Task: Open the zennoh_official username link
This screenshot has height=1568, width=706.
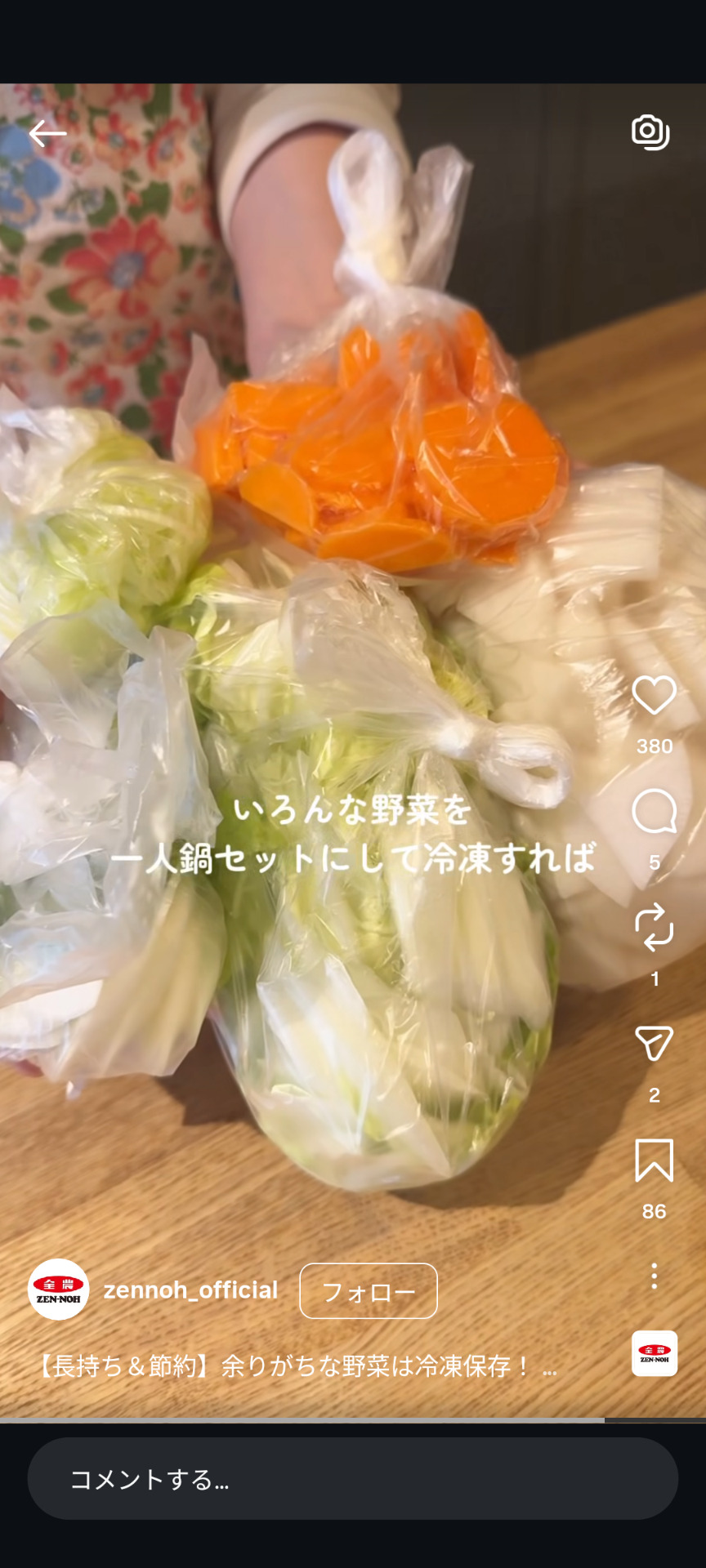Action: click(x=190, y=1290)
